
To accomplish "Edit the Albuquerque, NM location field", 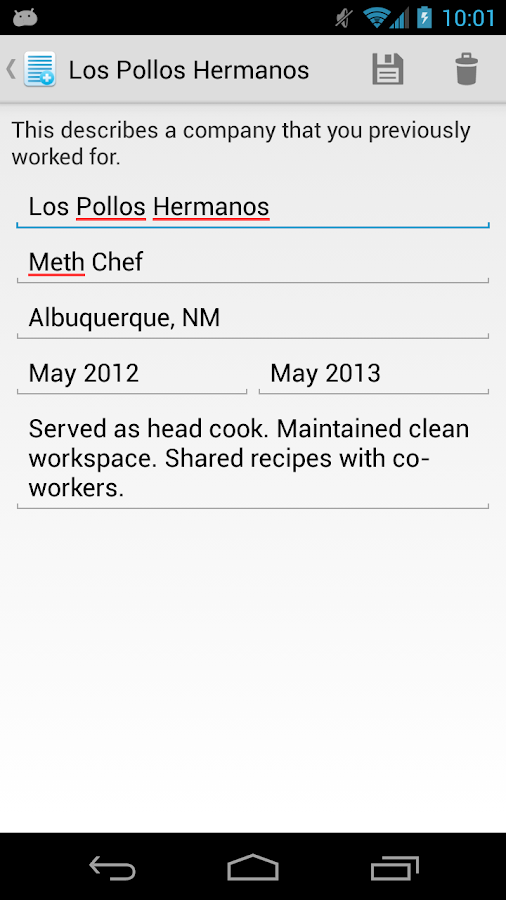I will [x=252, y=317].
